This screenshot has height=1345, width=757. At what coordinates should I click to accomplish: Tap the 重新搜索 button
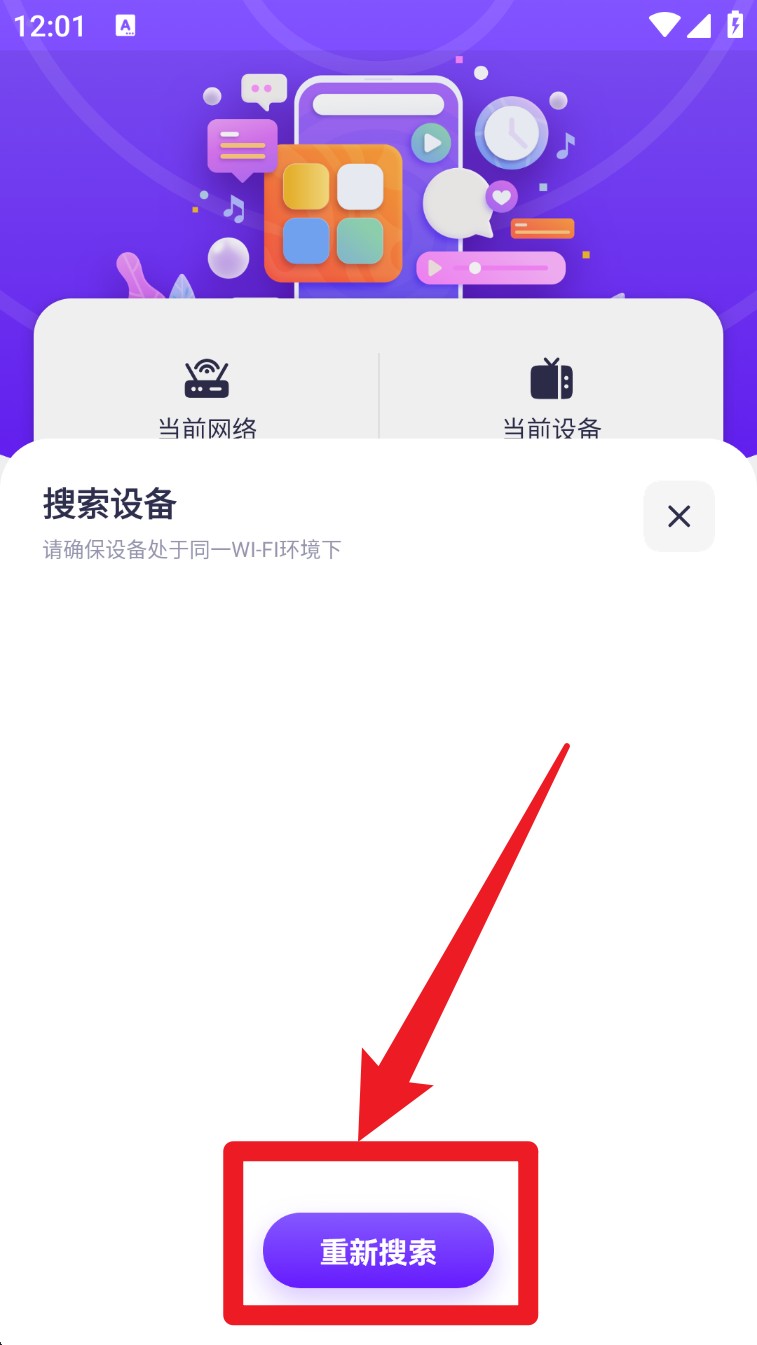click(x=378, y=1251)
